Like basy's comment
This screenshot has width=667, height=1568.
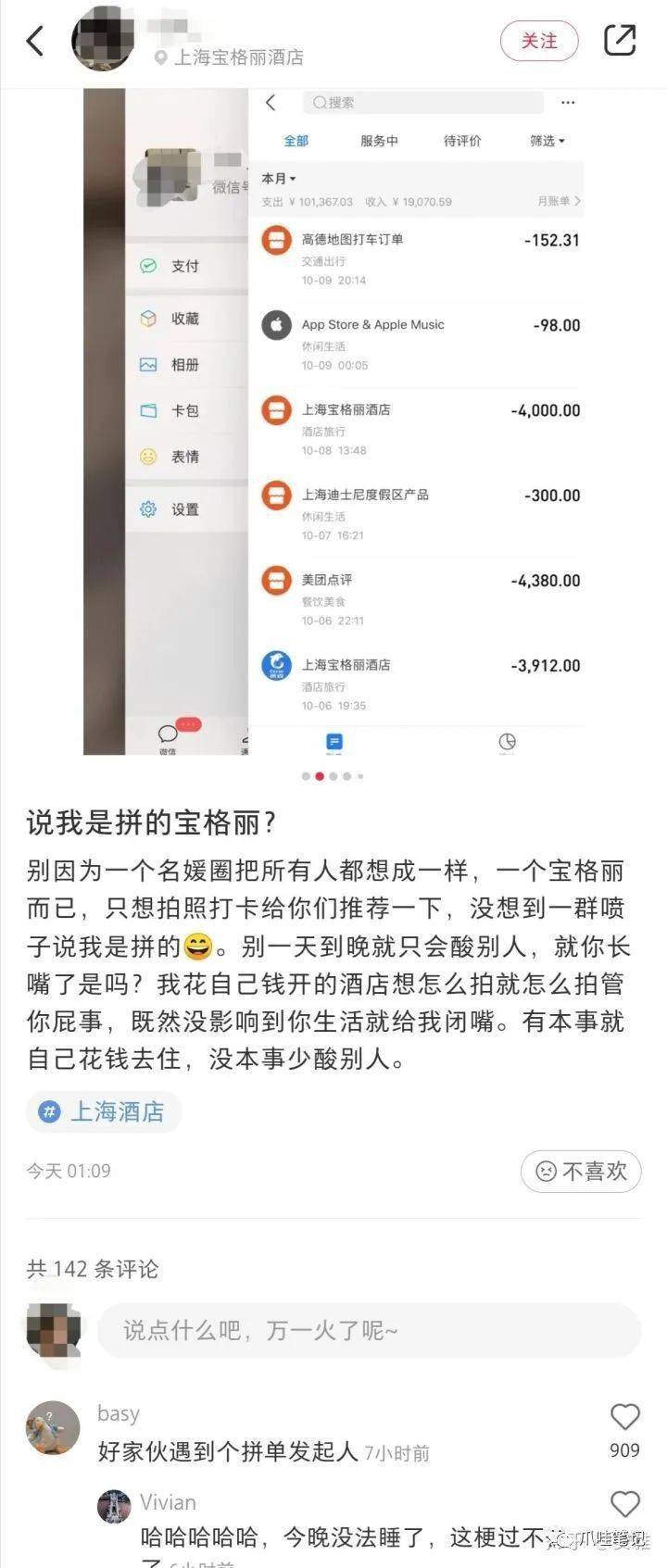[x=625, y=1417]
